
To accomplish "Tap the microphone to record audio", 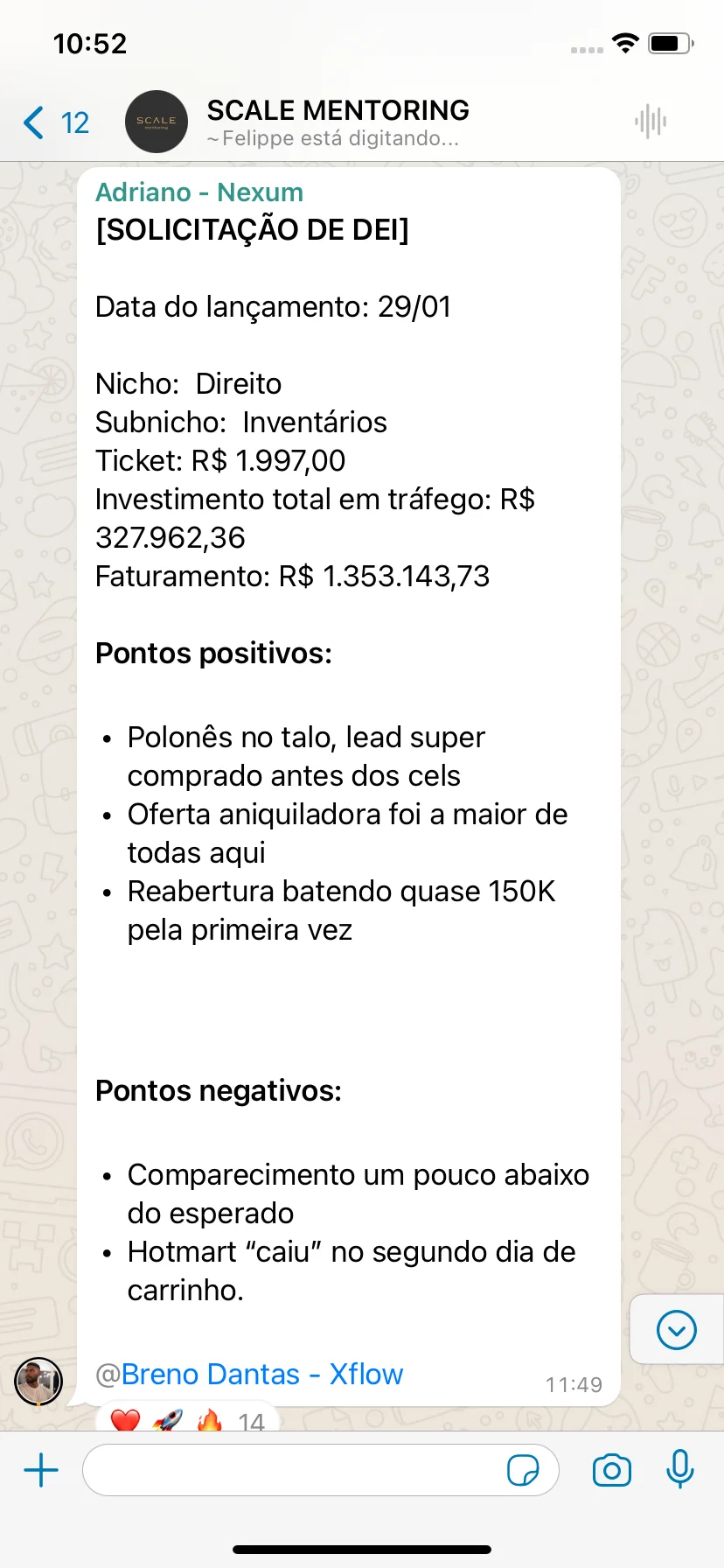I will tap(679, 1469).
